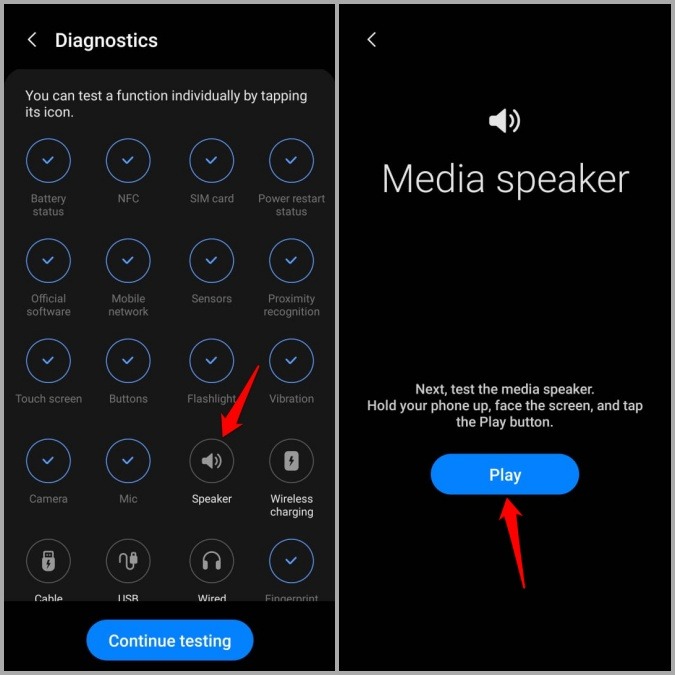Go back from the Media speaker screen
The image size is (675, 675).
point(372,40)
